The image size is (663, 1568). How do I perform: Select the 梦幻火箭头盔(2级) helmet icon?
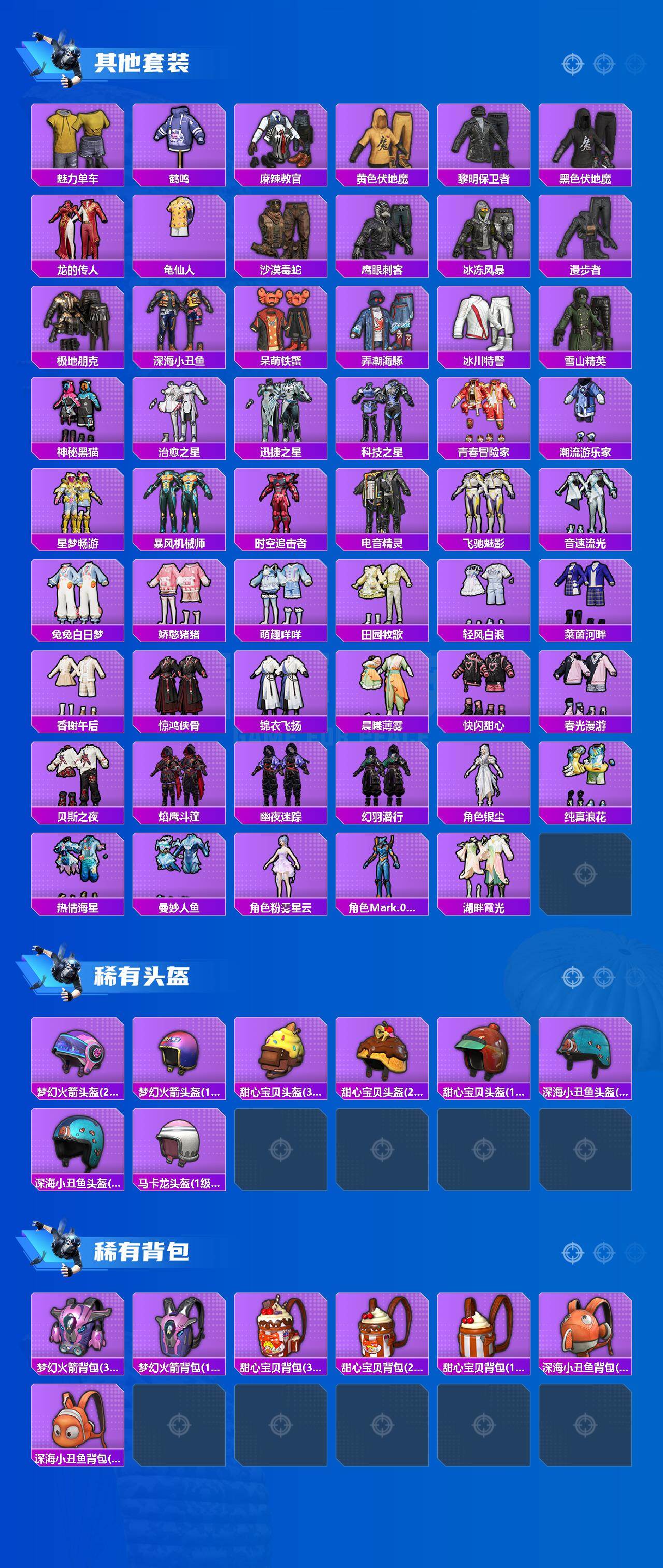coord(78,1053)
